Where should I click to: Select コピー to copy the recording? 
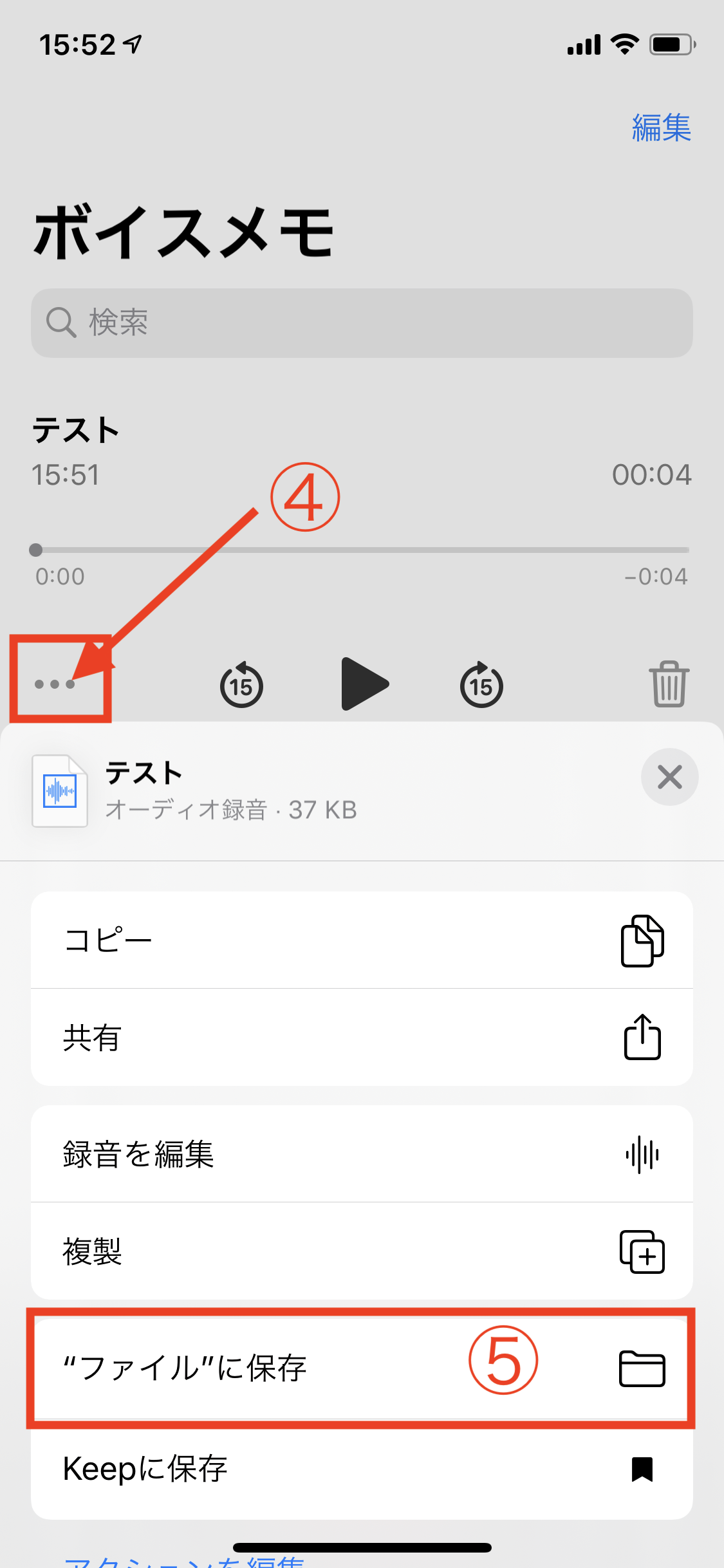(x=362, y=940)
